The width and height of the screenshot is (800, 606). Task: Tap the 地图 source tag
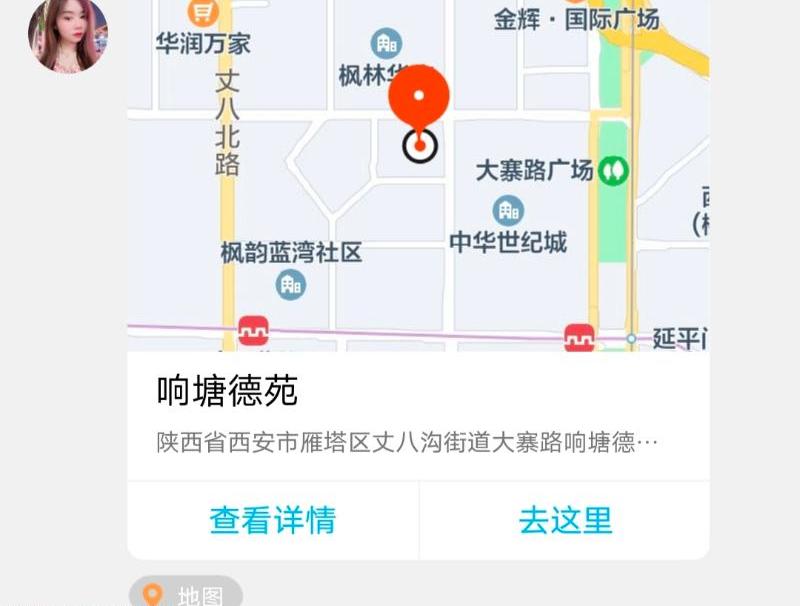[186, 594]
